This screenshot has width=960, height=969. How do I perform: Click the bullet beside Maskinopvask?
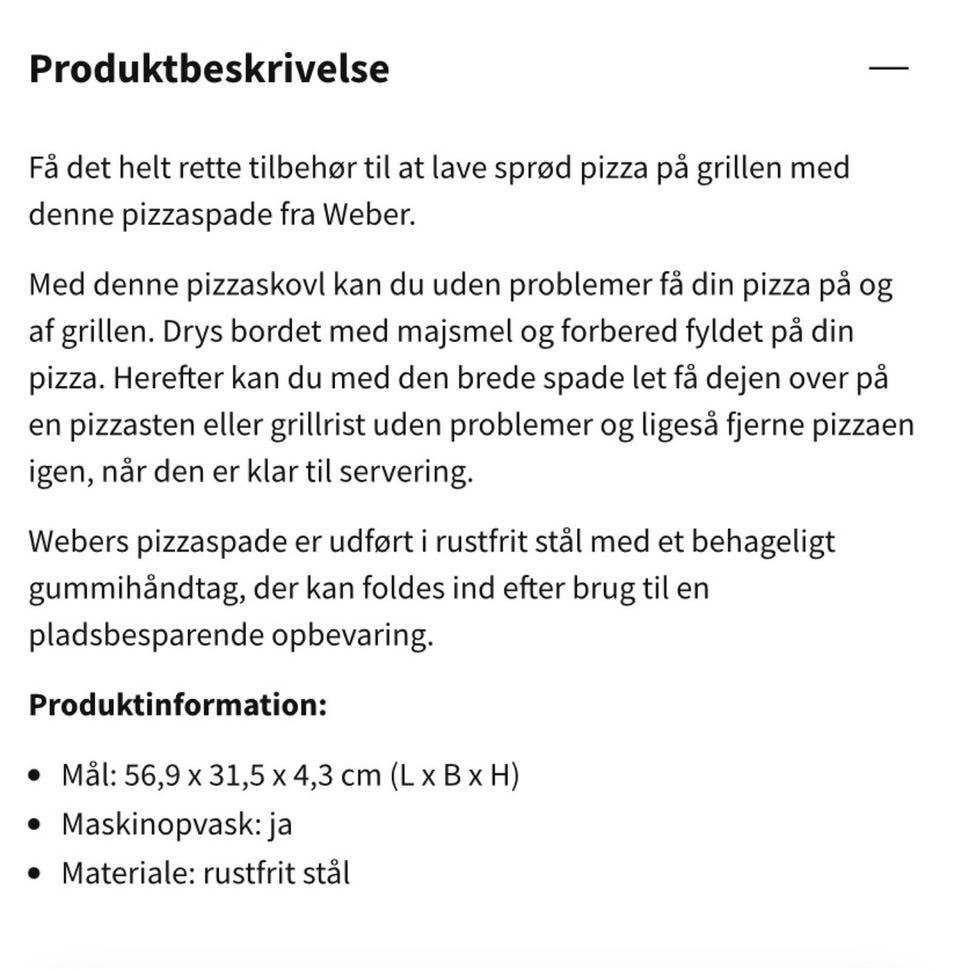coord(36,823)
